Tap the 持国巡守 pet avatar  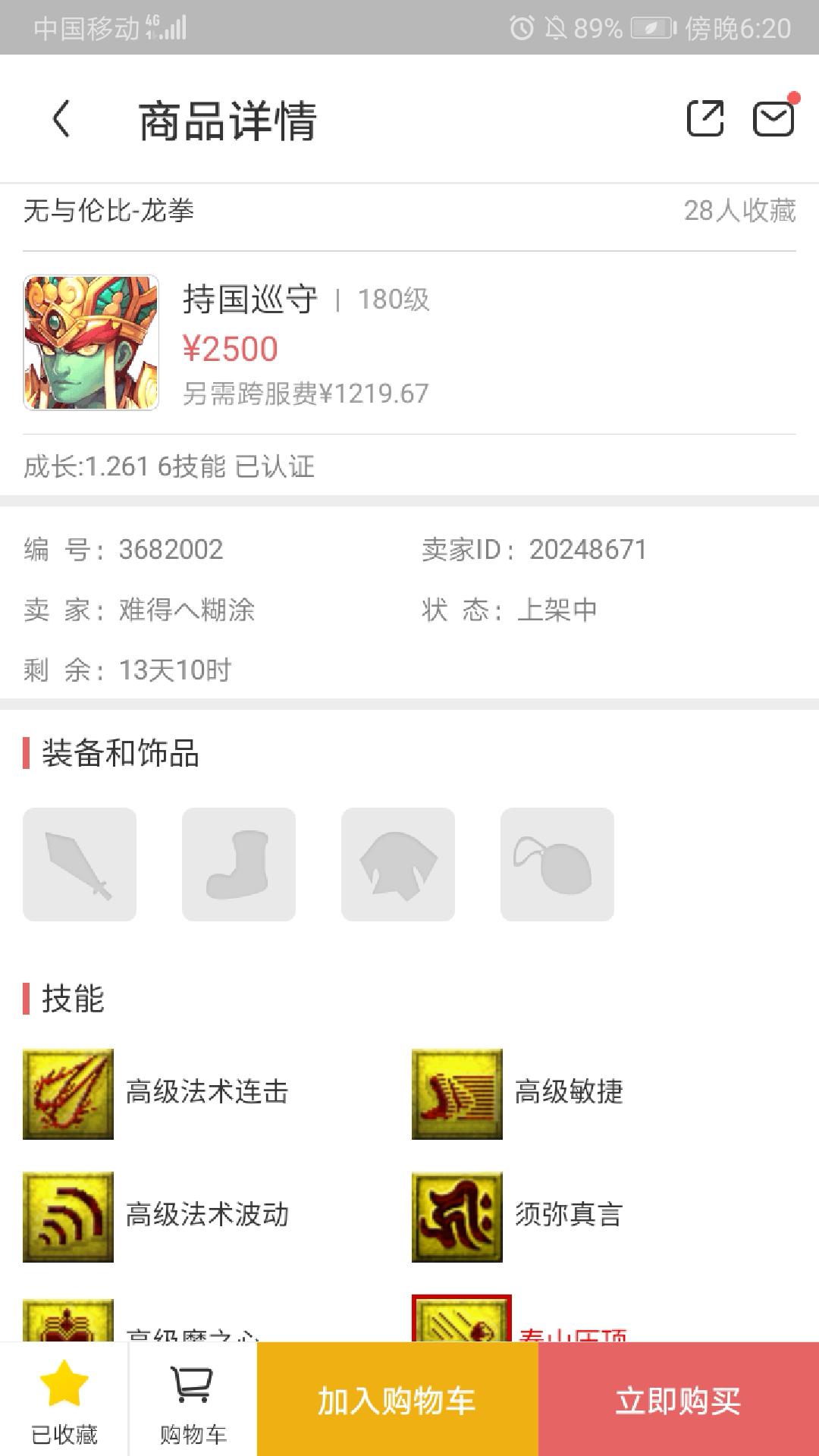tap(91, 343)
